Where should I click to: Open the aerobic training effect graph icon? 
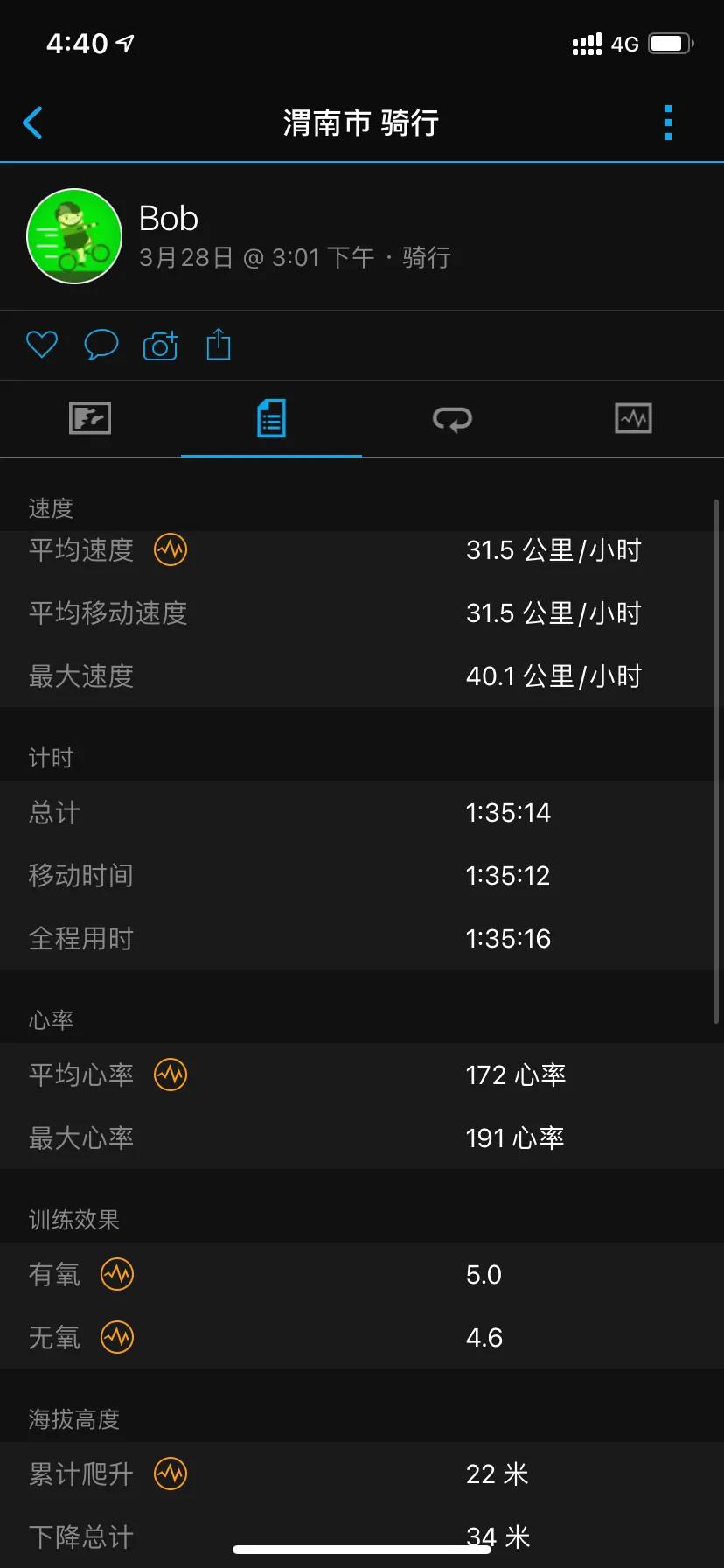pos(117,1275)
